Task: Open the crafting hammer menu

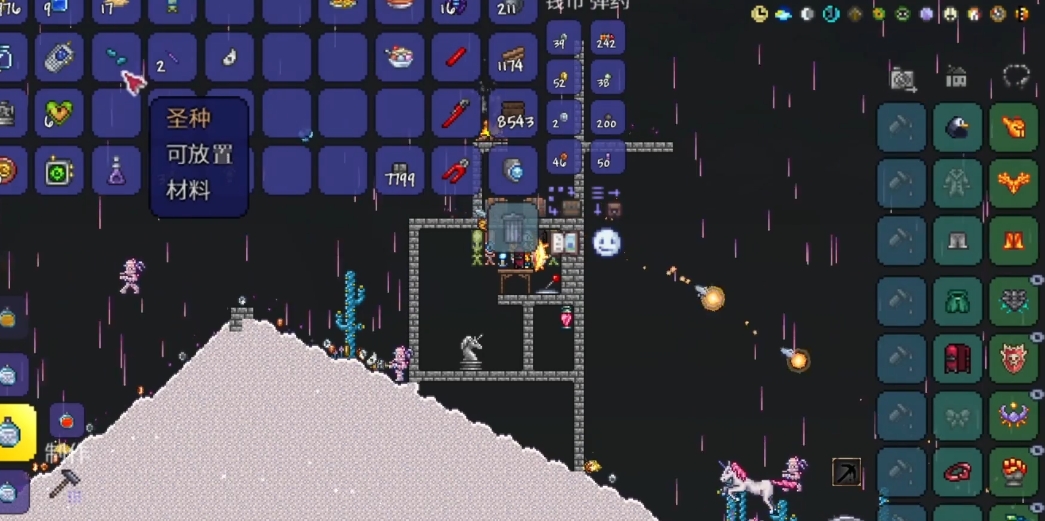Action: click(x=66, y=484)
